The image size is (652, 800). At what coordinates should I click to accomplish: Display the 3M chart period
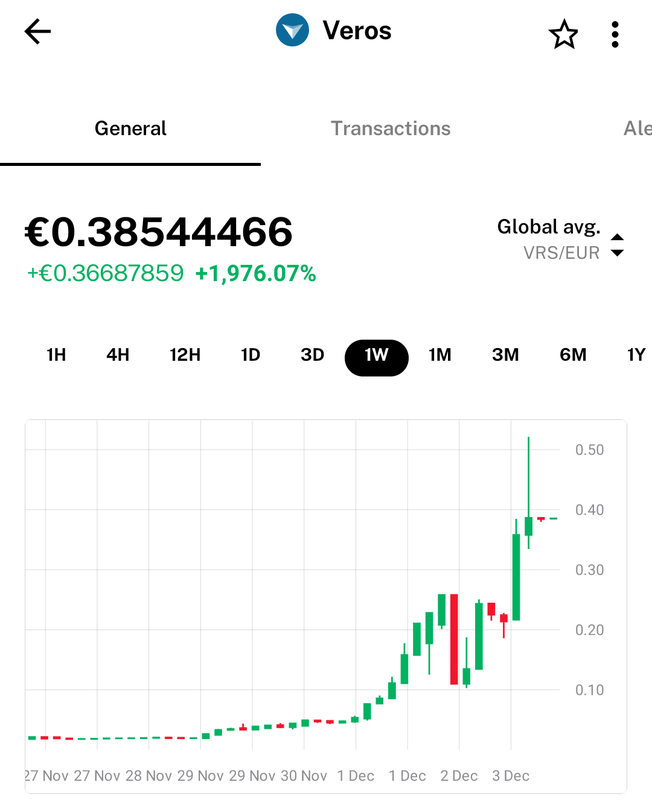pyautogui.click(x=505, y=355)
